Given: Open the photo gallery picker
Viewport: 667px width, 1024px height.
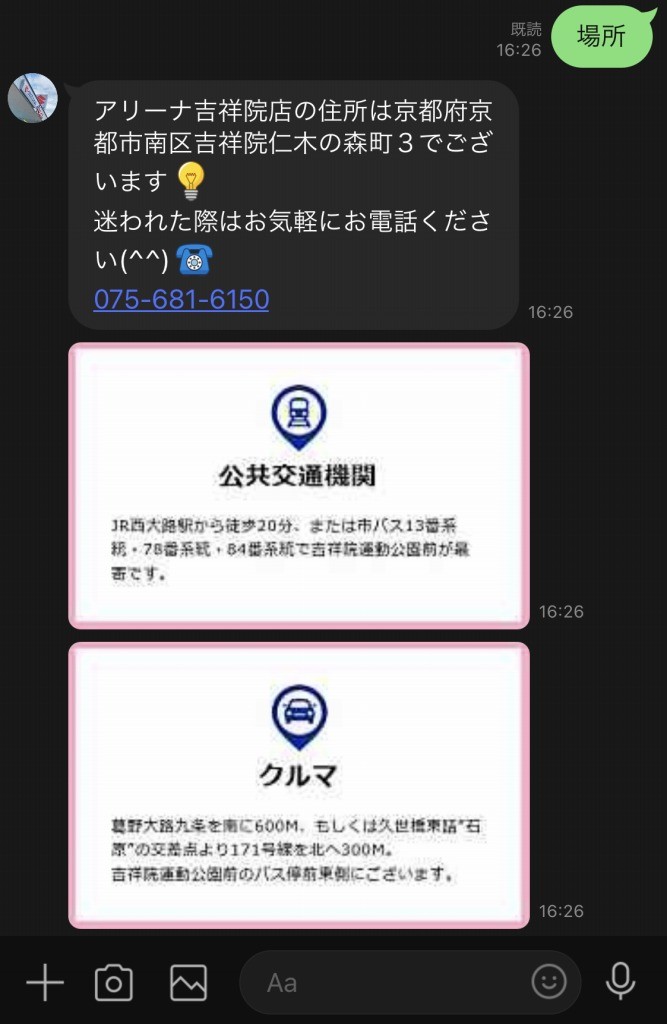Looking at the screenshot, I should [x=188, y=983].
